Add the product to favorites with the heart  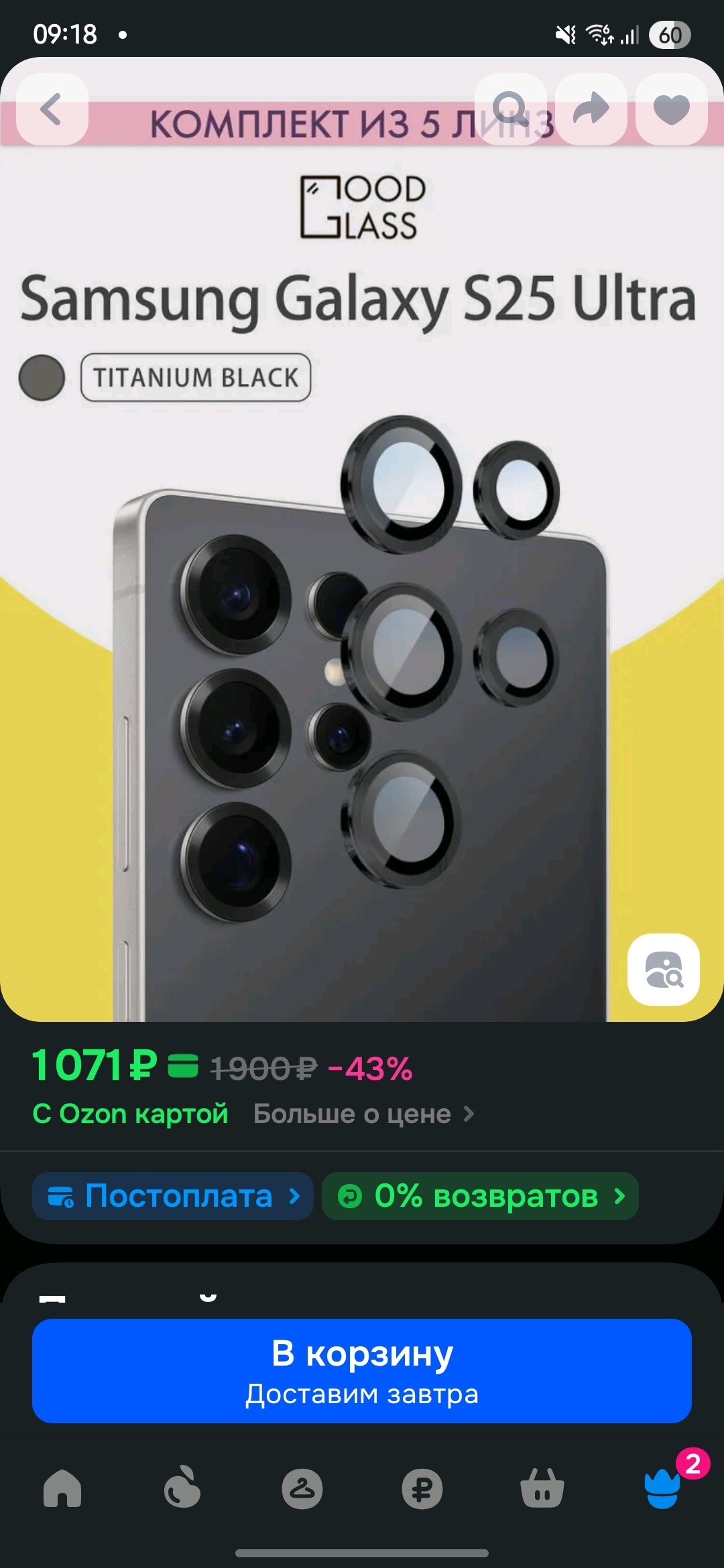672,109
